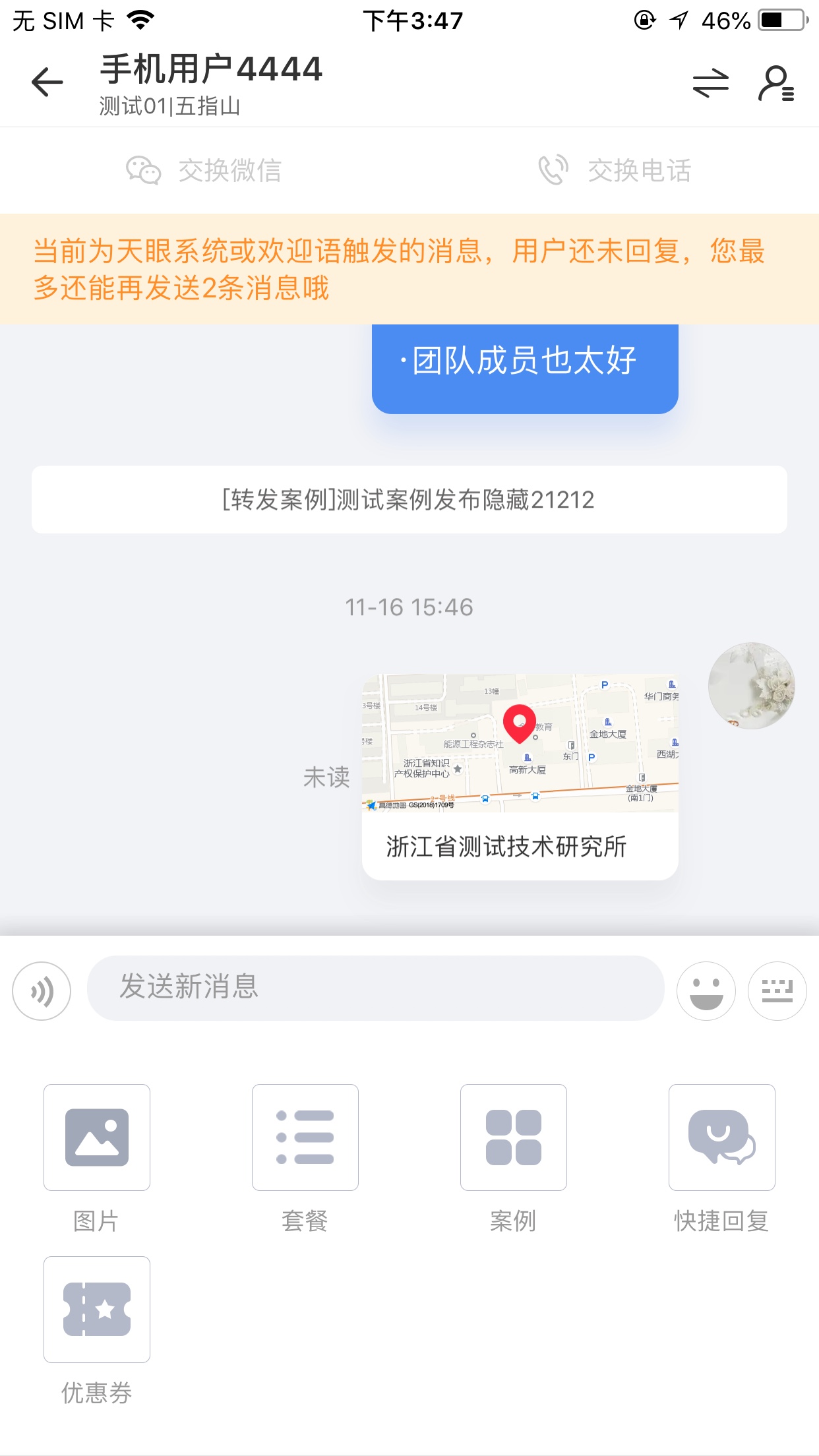The width and height of the screenshot is (819, 1456).
Task: Choose 图片 to send a picture
Action: click(x=97, y=1137)
